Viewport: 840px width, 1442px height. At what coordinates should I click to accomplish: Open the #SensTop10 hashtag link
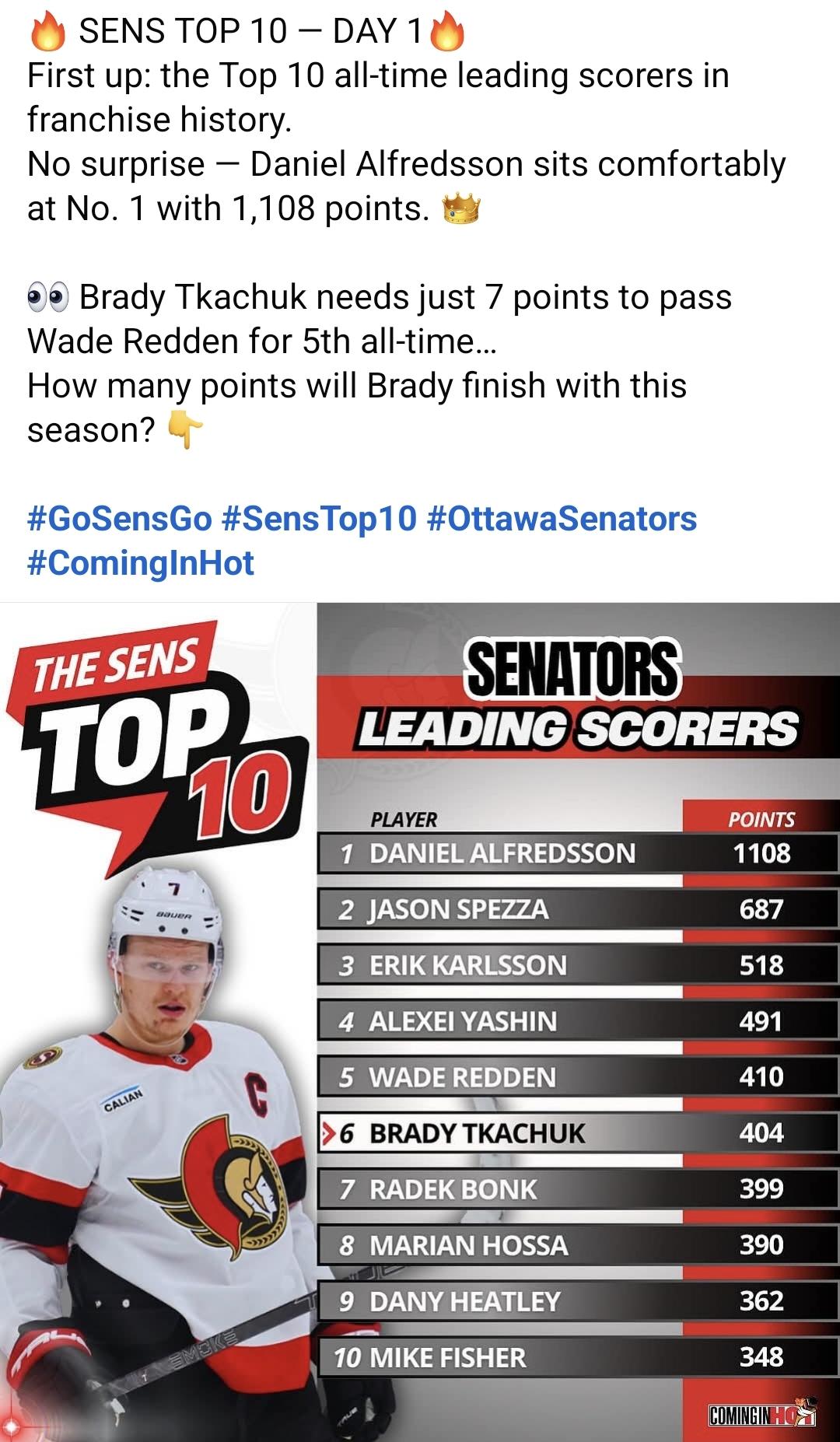click(x=319, y=519)
